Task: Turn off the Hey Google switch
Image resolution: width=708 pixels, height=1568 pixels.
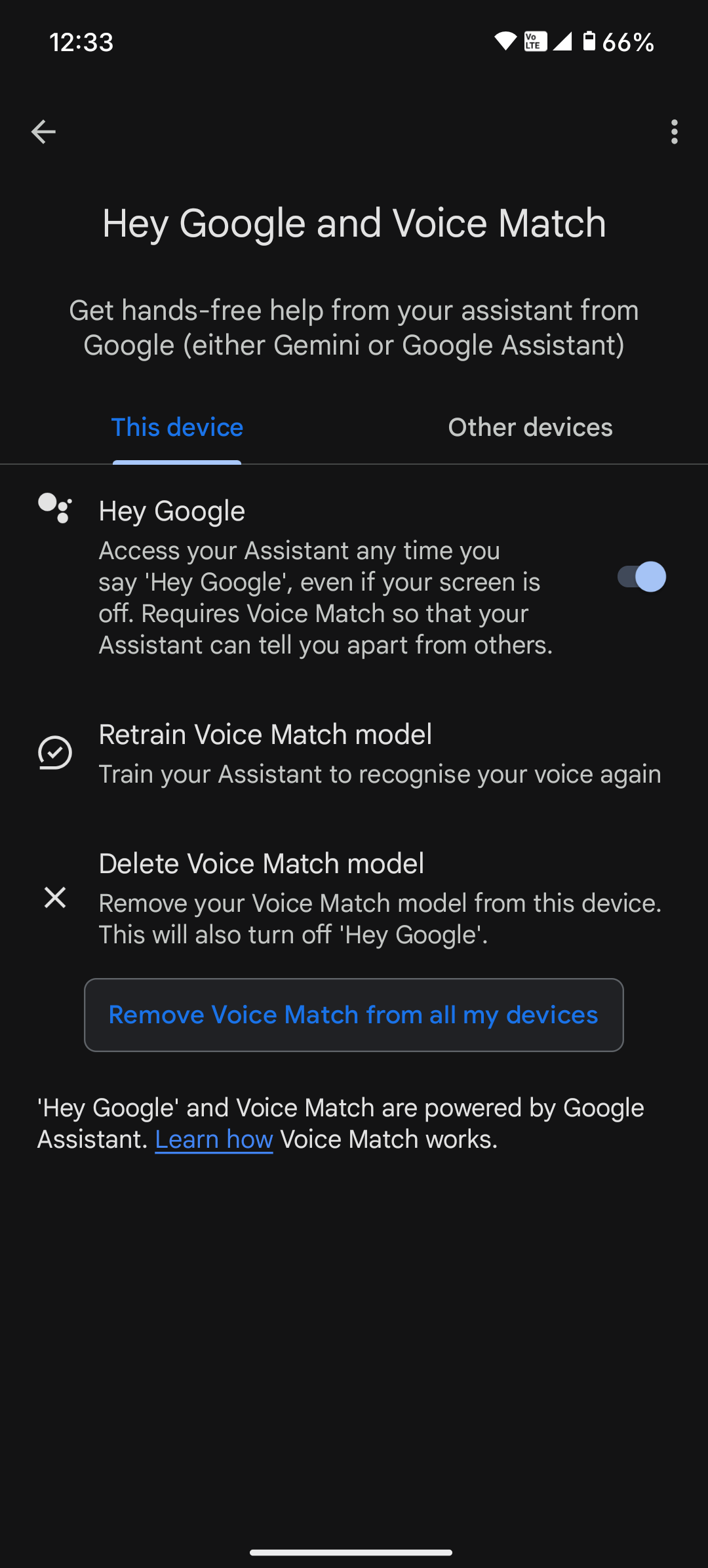Action: 641,577
